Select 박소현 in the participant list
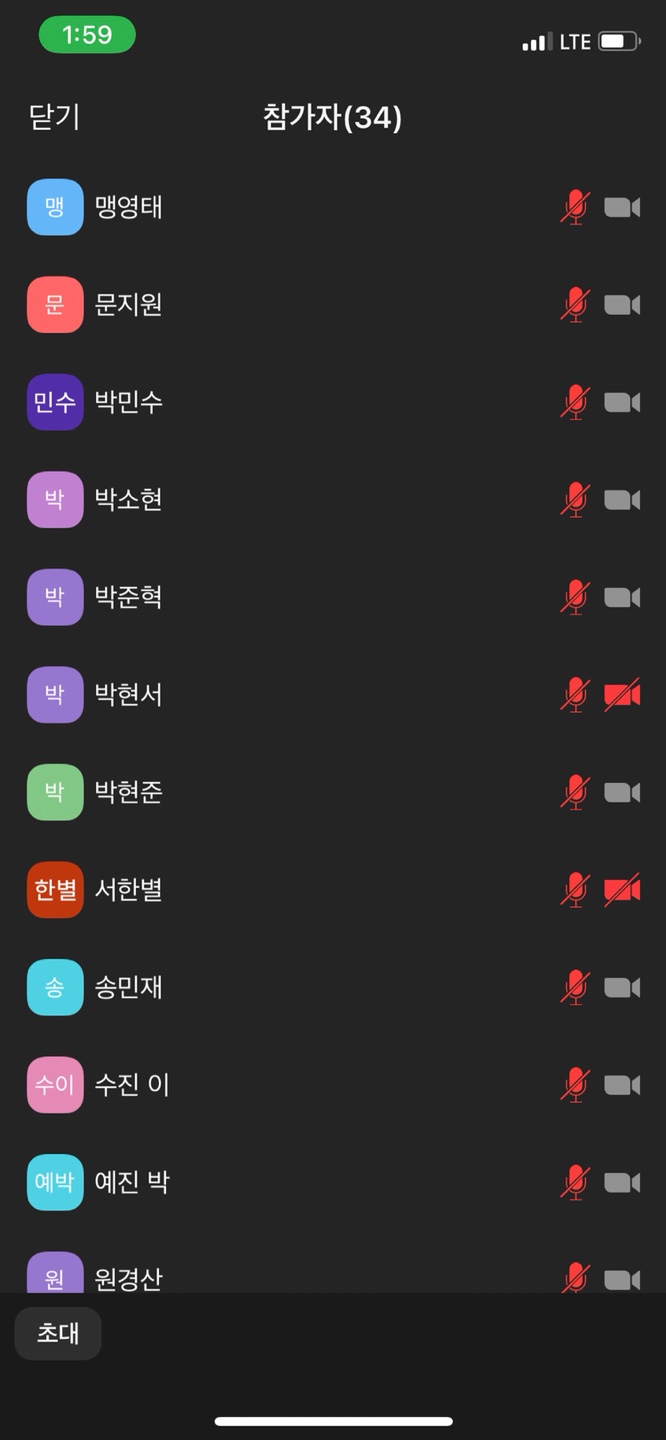The image size is (666, 1440). point(128,500)
